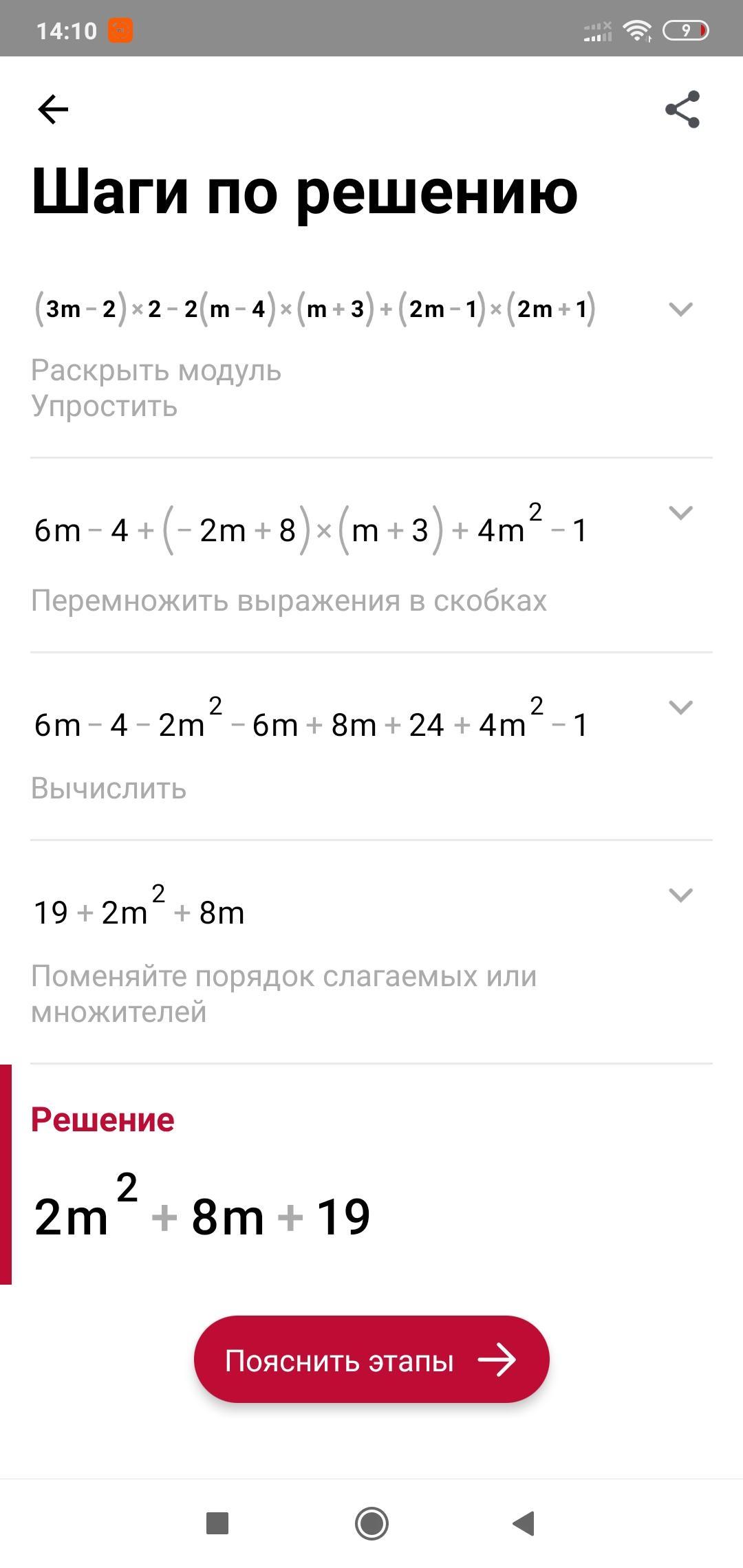
Task: Expand the "Вычислить" step
Action: [680, 707]
